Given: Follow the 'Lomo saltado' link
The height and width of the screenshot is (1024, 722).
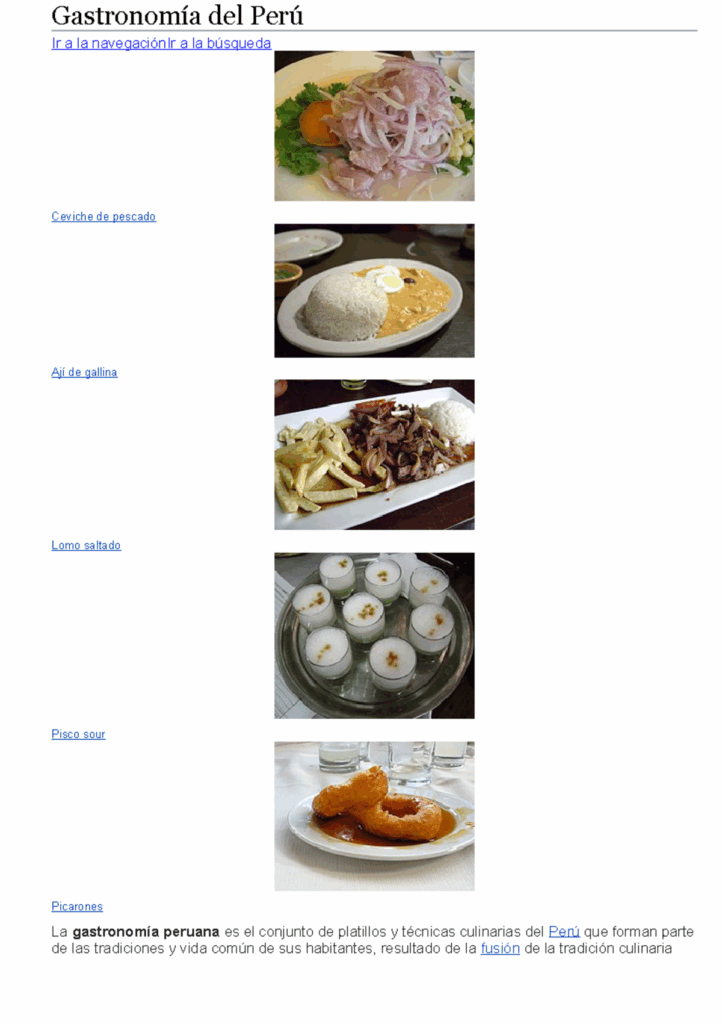Looking at the screenshot, I should pyautogui.click(x=86, y=545).
